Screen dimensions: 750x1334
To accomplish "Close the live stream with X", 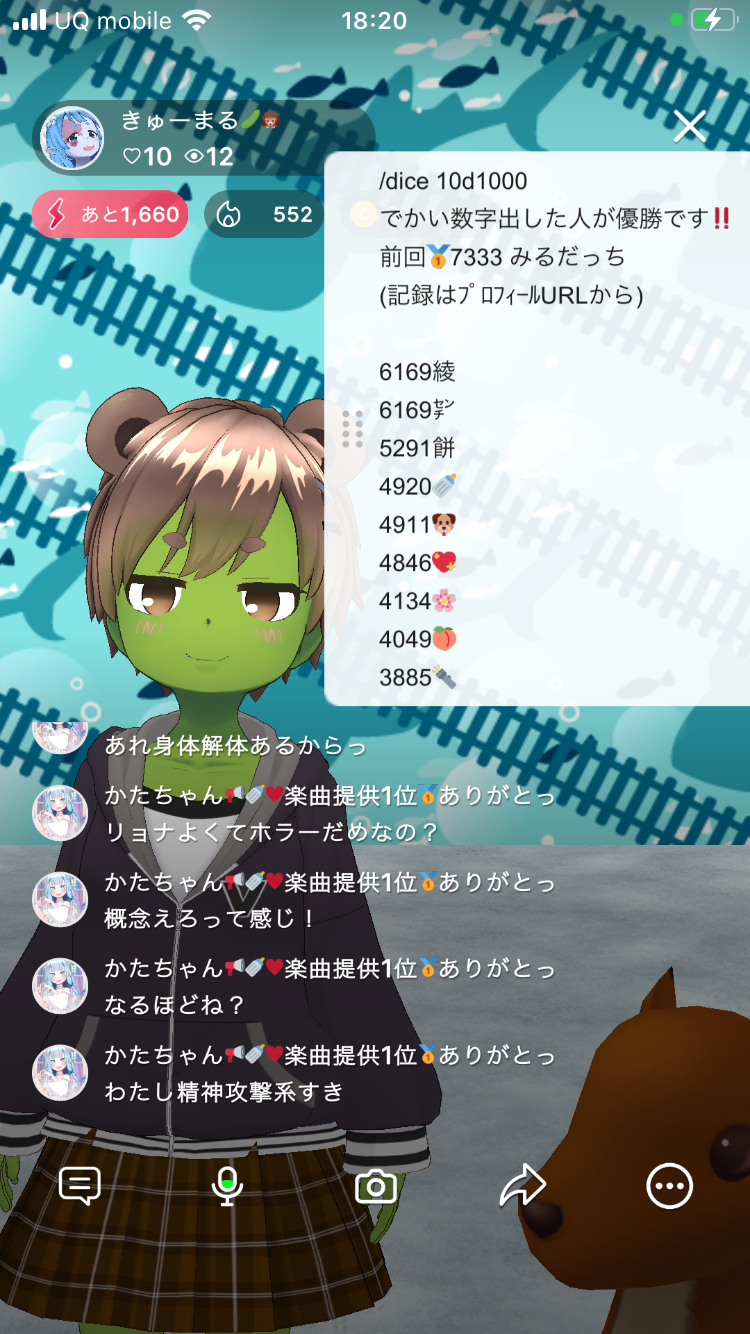I will (x=689, y=127).
